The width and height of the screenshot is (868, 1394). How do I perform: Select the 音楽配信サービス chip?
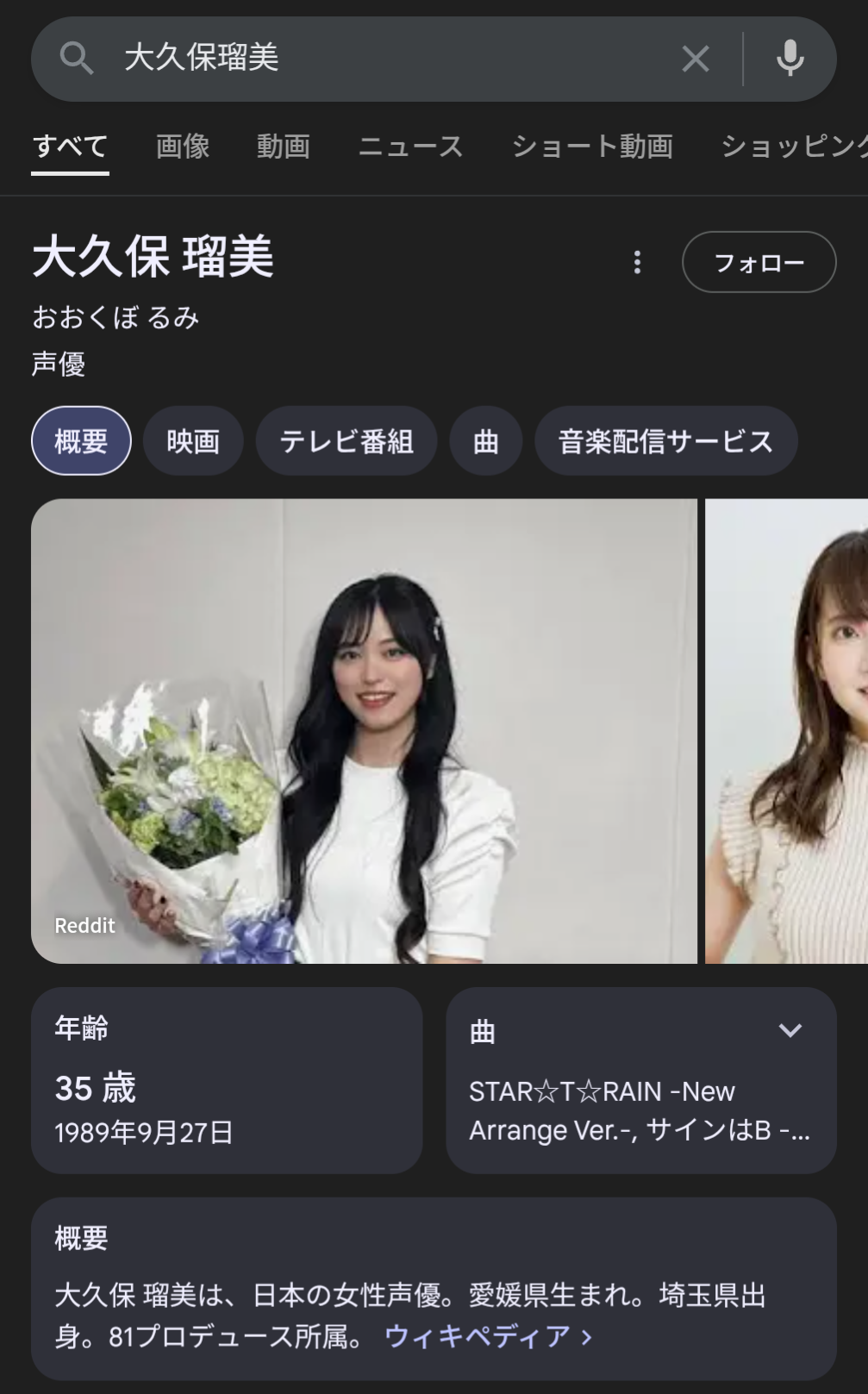(666, 441)
